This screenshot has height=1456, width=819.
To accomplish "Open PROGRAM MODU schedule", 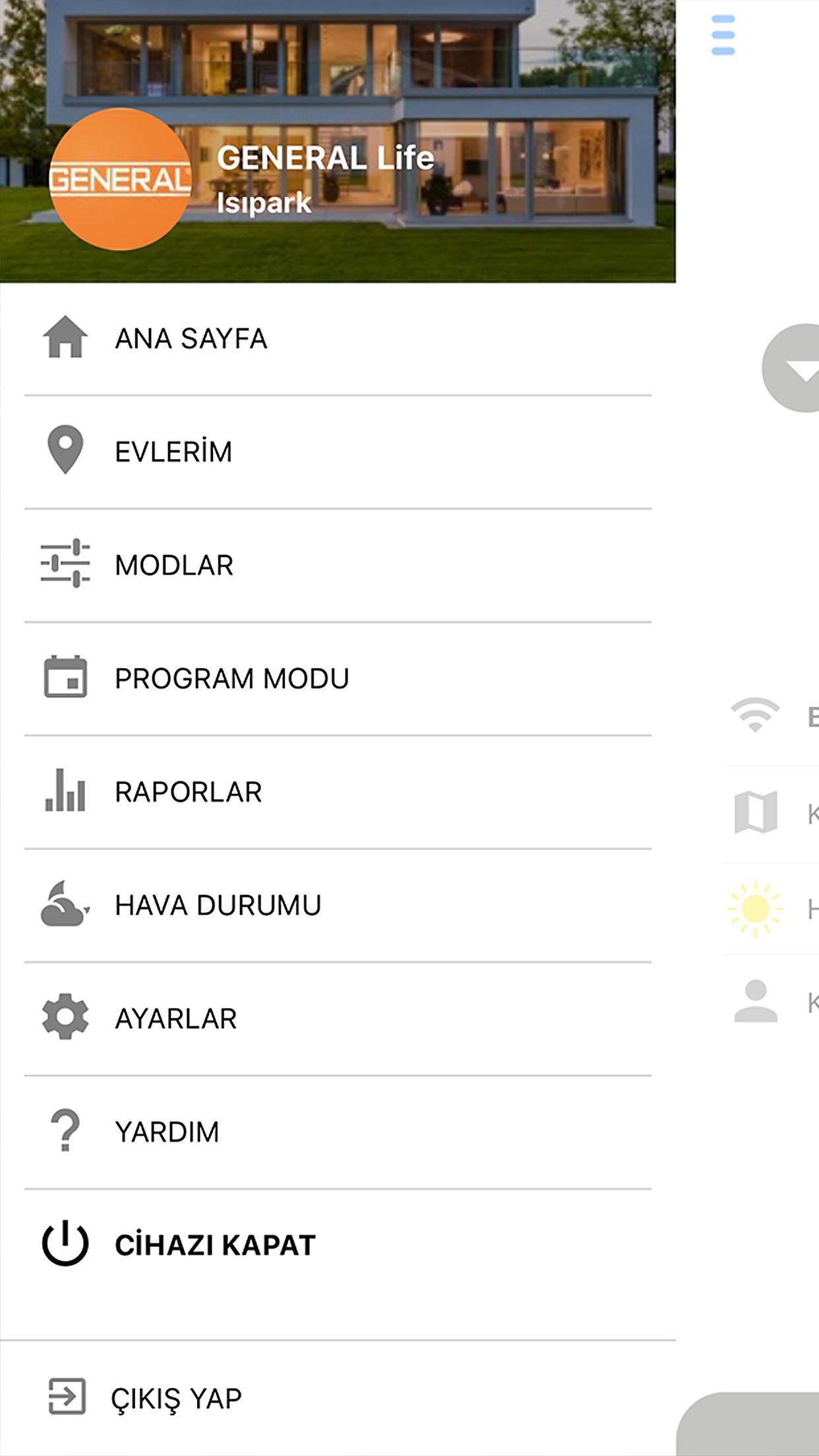I will (231, 679).
